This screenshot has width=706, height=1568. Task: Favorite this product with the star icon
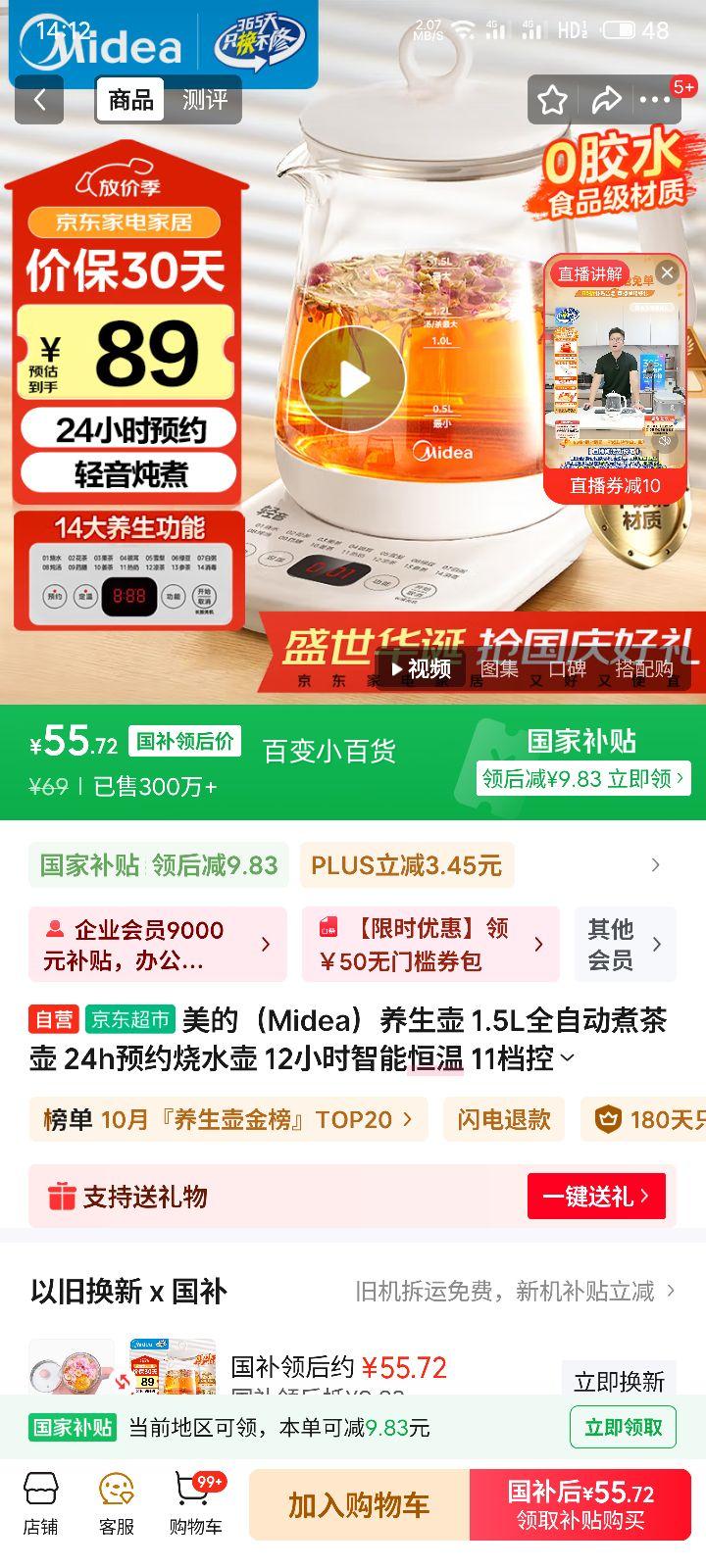[552, 100]
